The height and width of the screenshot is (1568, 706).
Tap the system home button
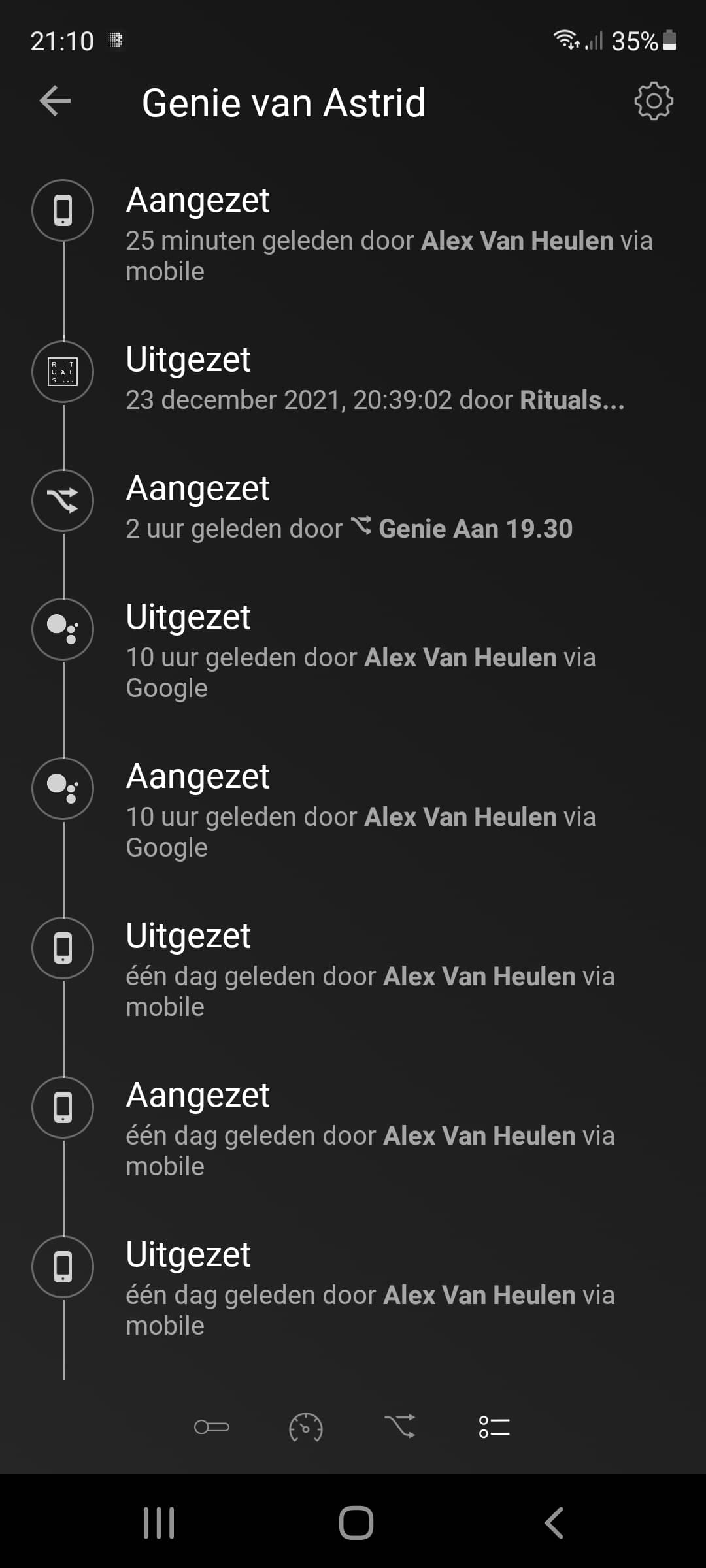tap(356, 1523)
